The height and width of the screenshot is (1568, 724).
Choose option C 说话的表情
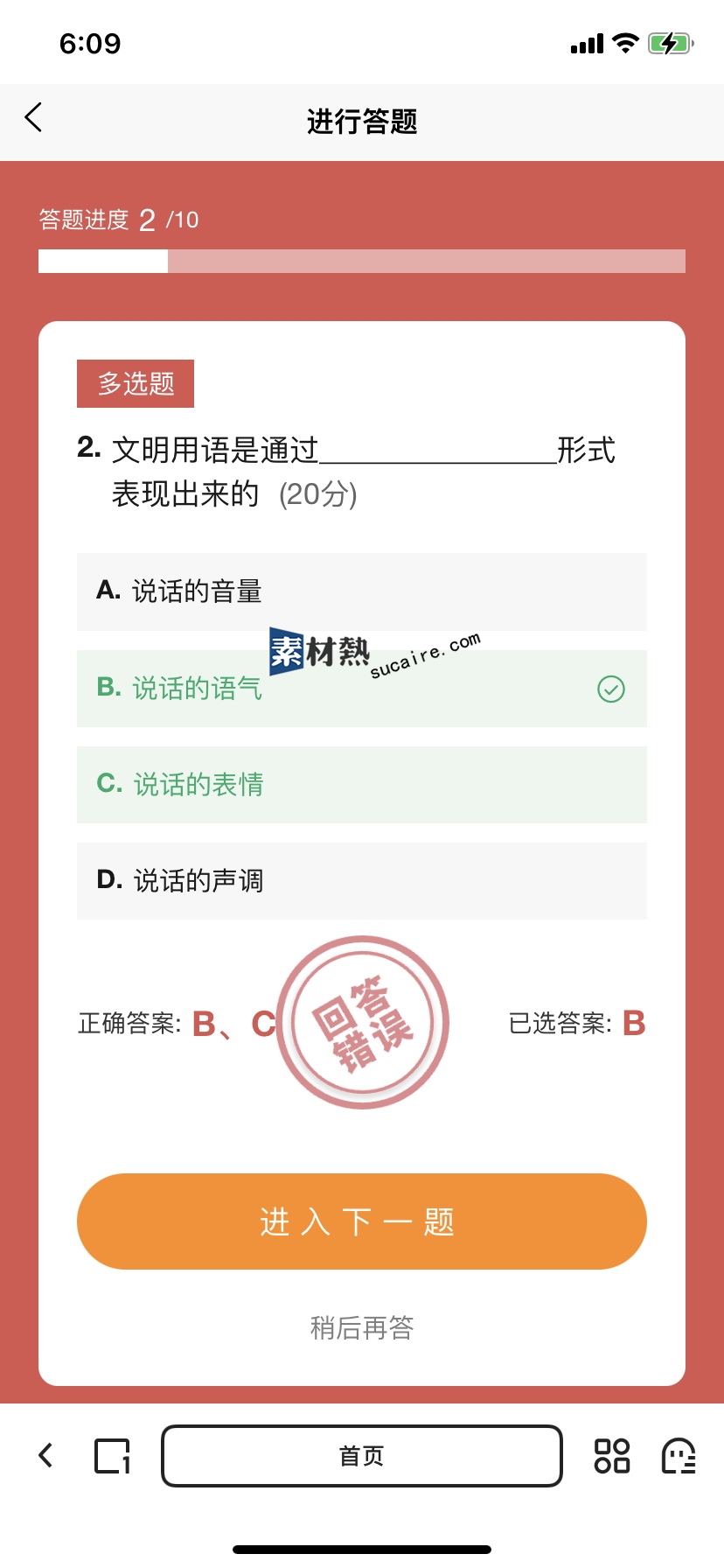pos(361,785)
